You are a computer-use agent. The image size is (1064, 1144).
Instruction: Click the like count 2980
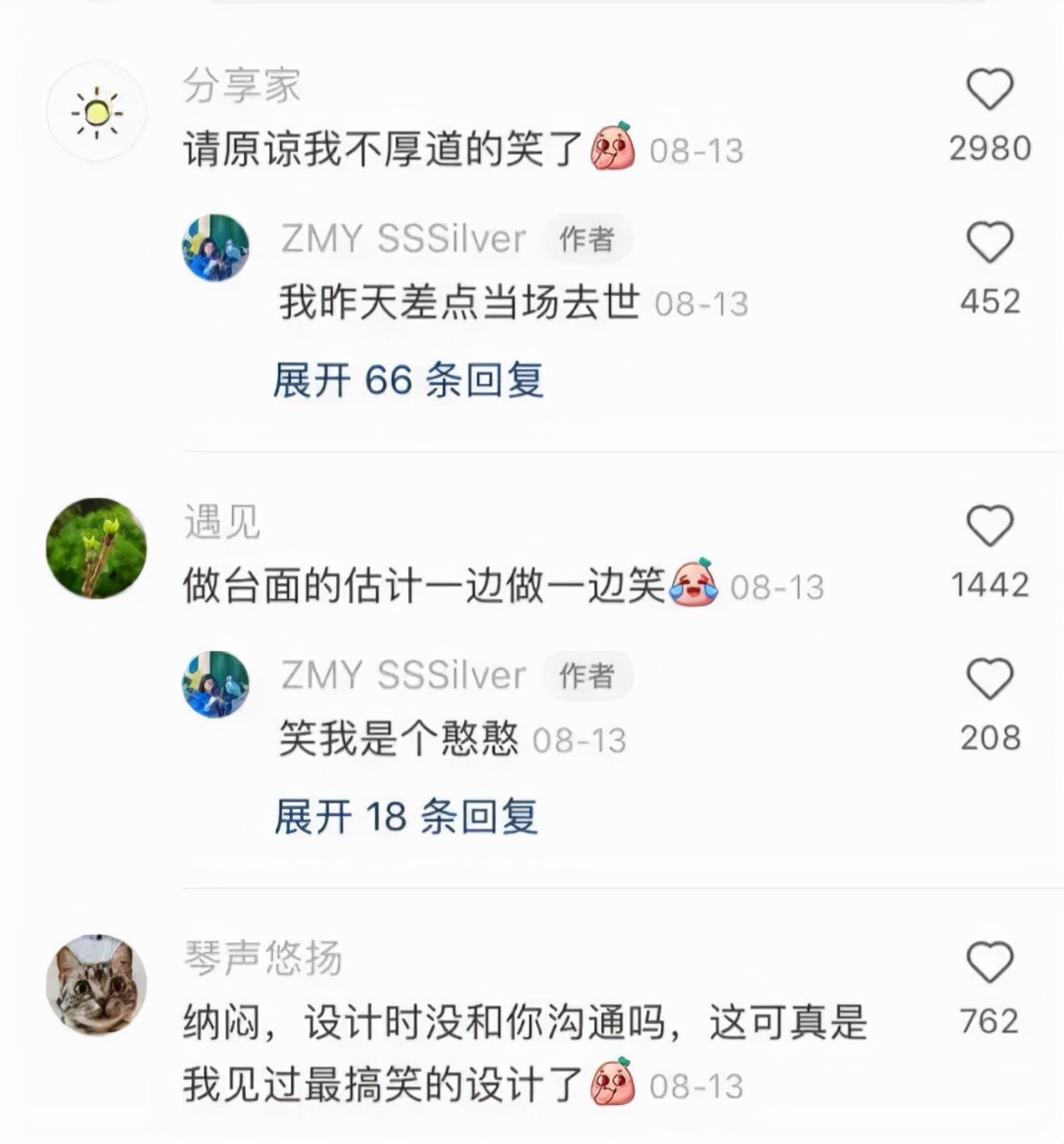coord(991,149)
